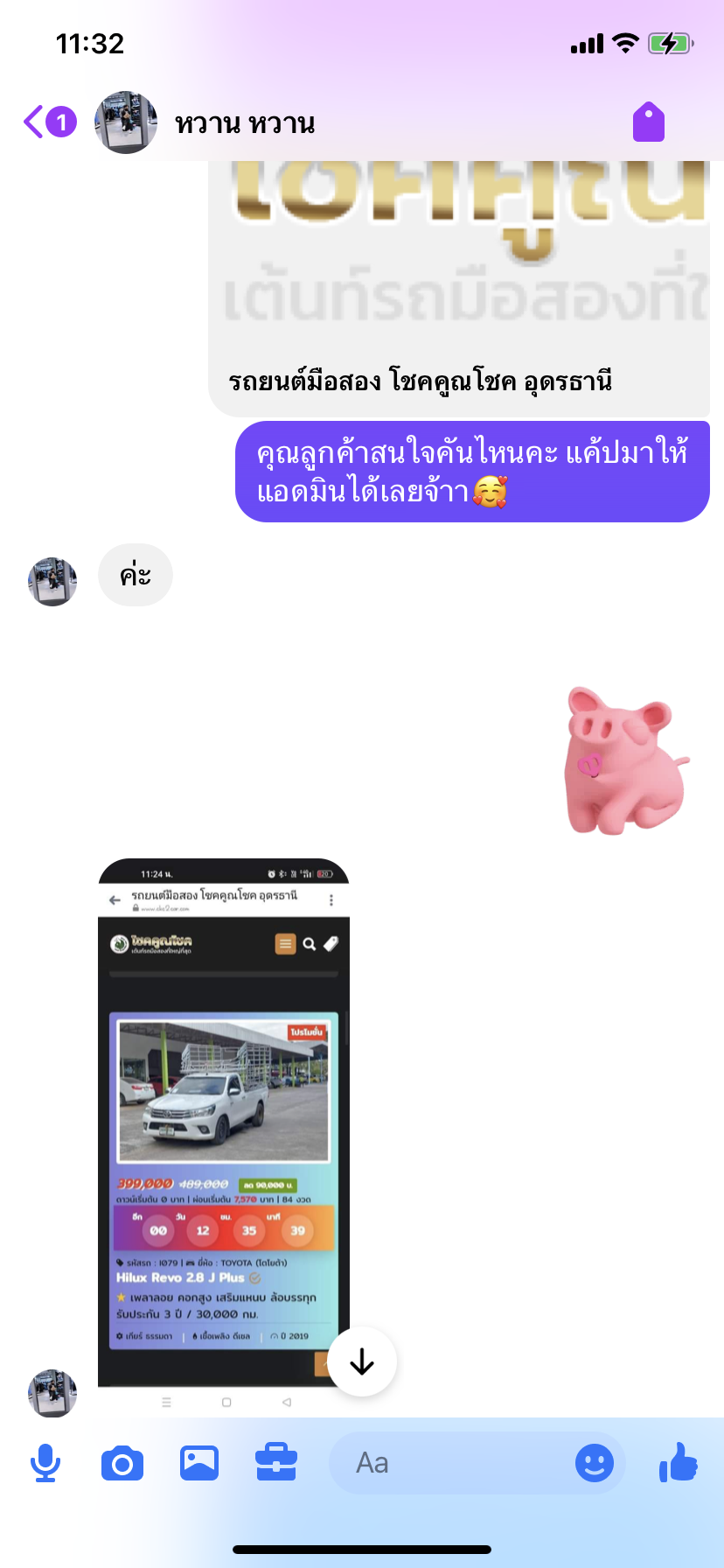Image resolution: width=724 pixels, height=1568 pixels.
Task: Go back to the chat list
Action: (x=49, y=122)
